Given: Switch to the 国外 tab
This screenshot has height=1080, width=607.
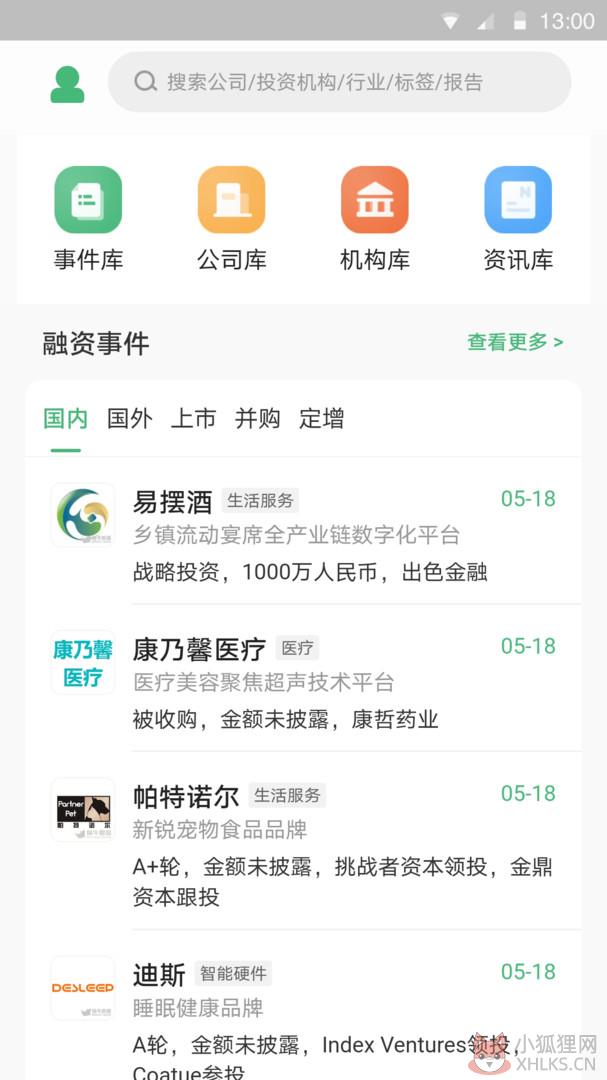Looking at the screenshot, I should pos(130,418).
